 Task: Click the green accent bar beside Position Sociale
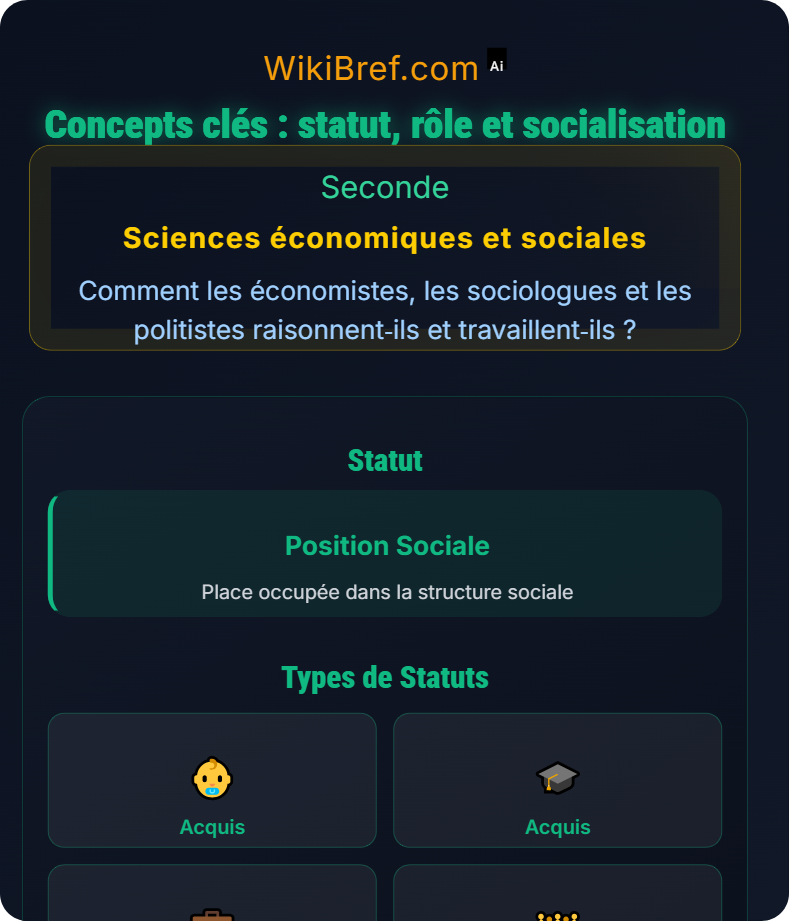(51, 553)
